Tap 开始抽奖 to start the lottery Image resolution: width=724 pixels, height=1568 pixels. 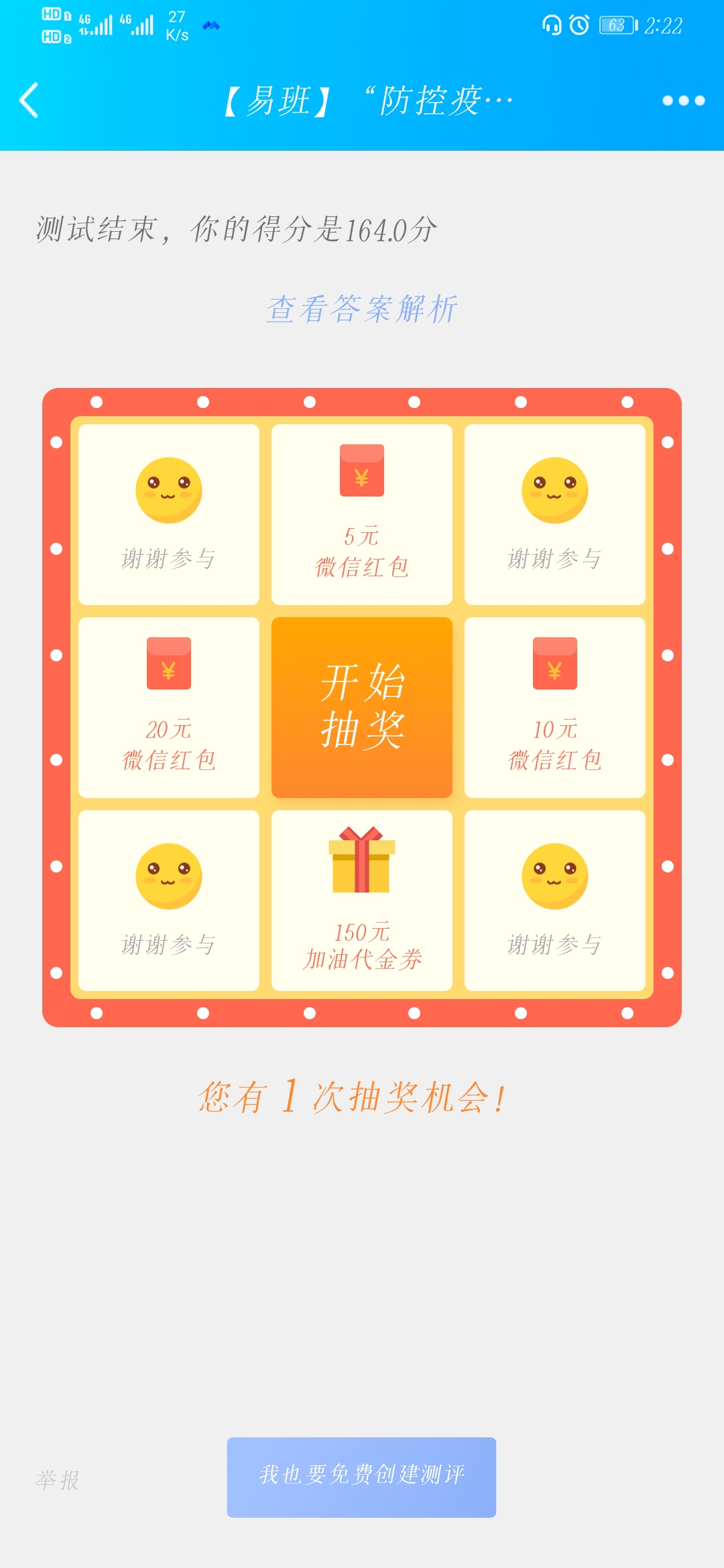[362, 707]
